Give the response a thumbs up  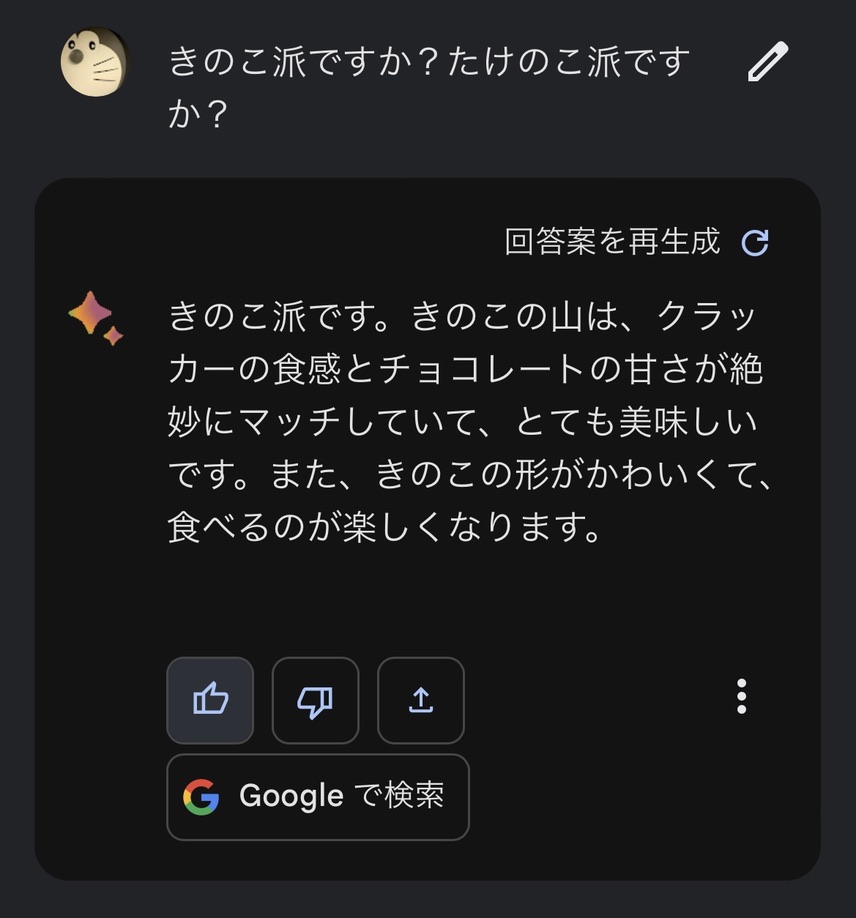tap(210, 700)
